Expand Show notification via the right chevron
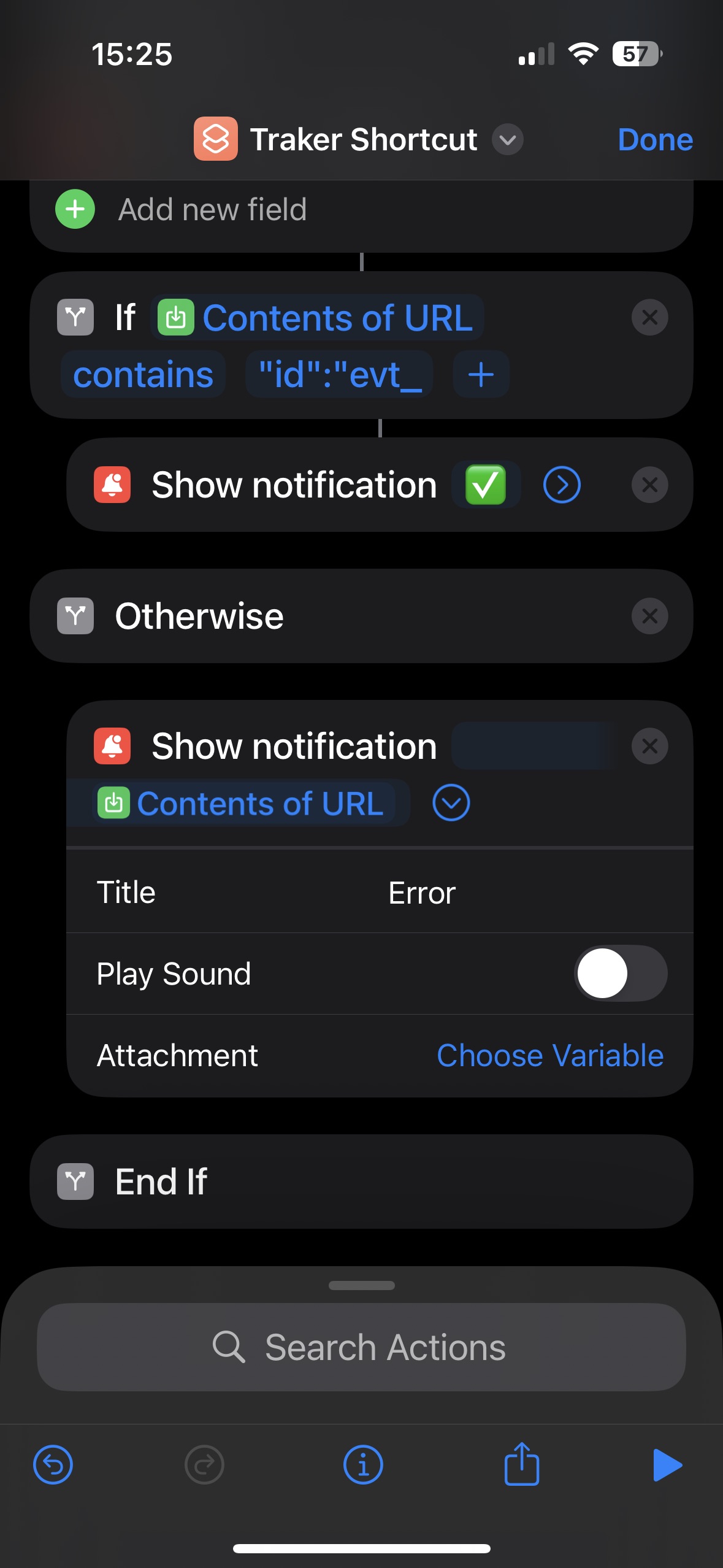 click(561, 485)
